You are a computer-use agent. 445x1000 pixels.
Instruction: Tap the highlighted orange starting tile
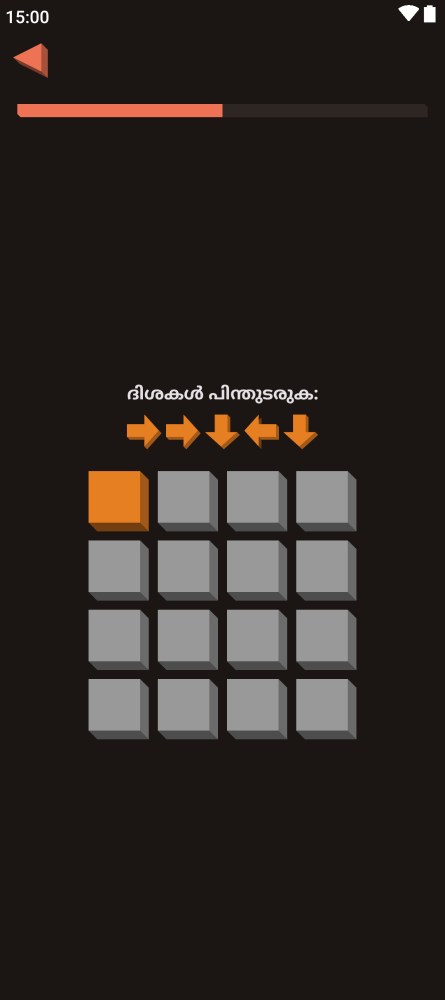coord(118,501)
